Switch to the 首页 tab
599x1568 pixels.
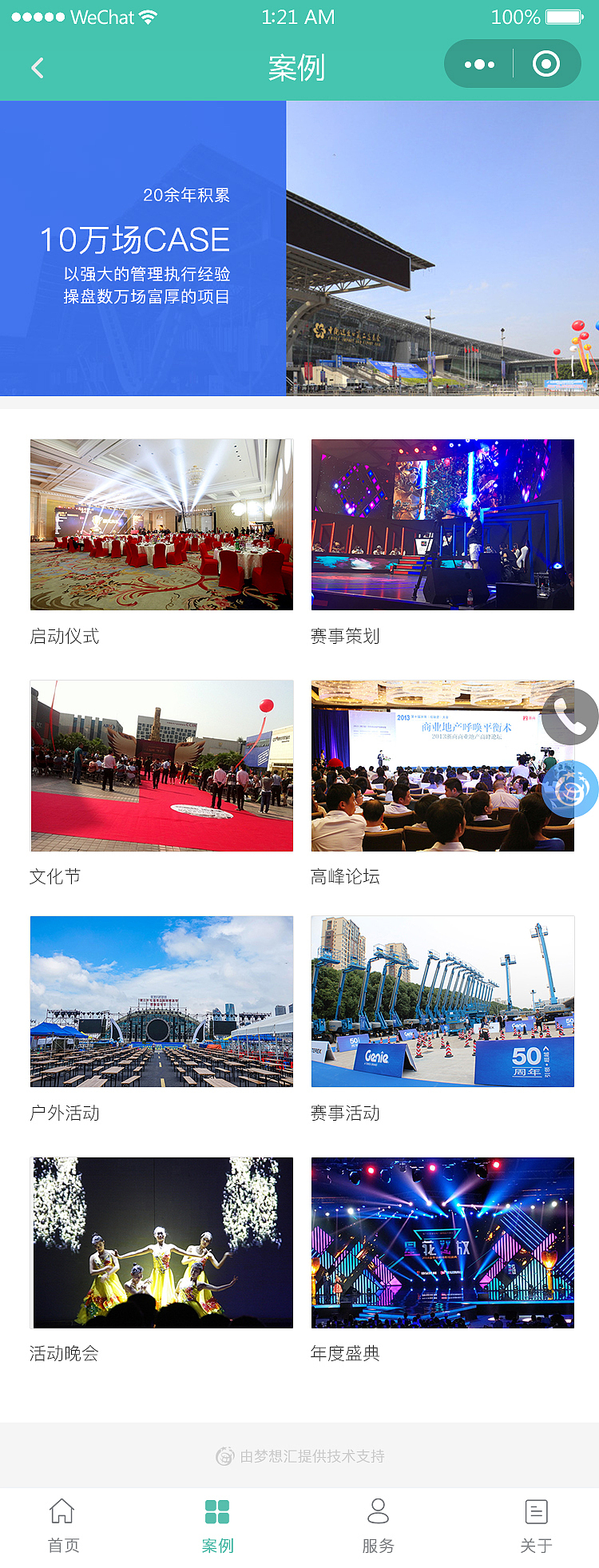click(63, 1526)
